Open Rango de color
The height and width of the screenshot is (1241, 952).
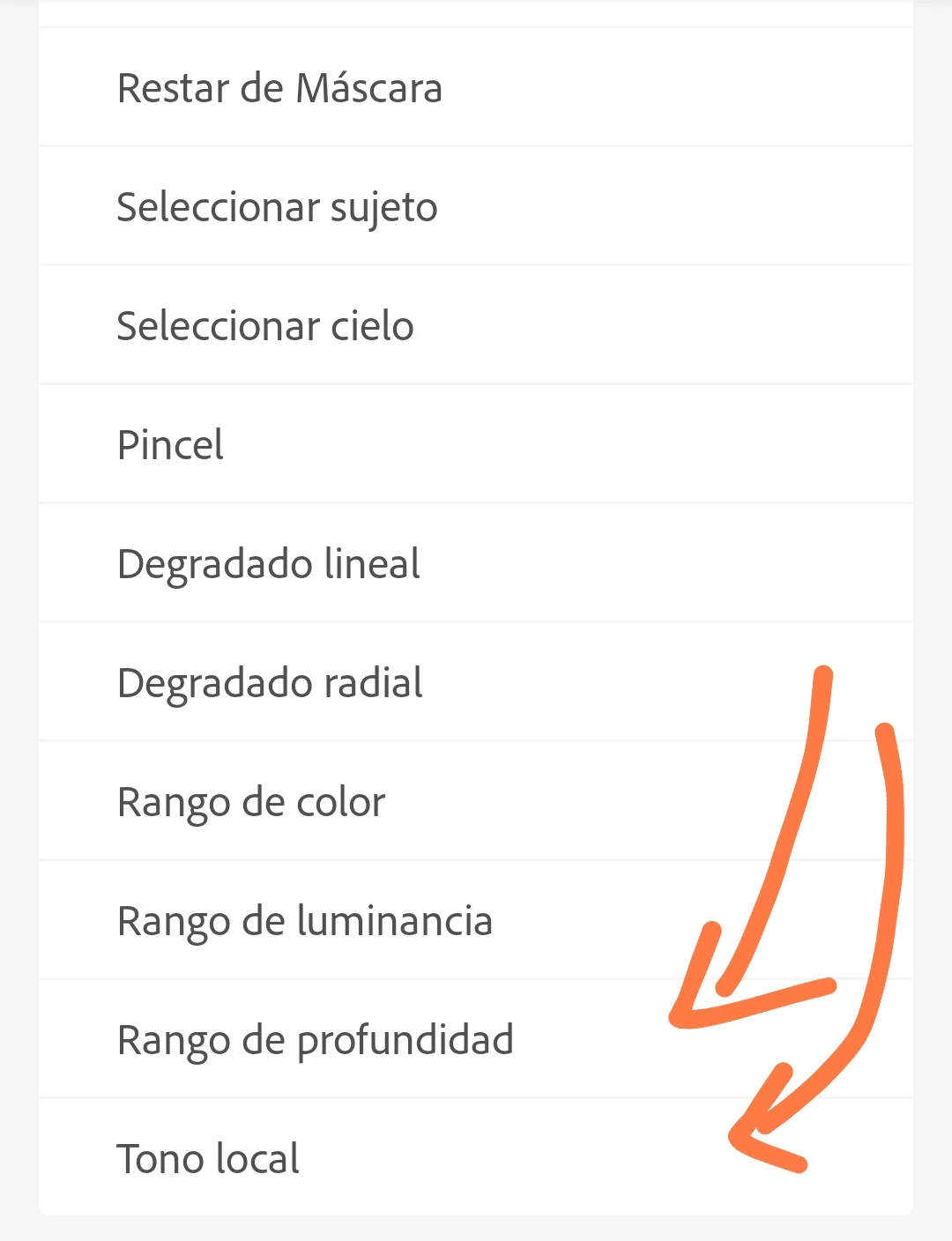point(252,802)
